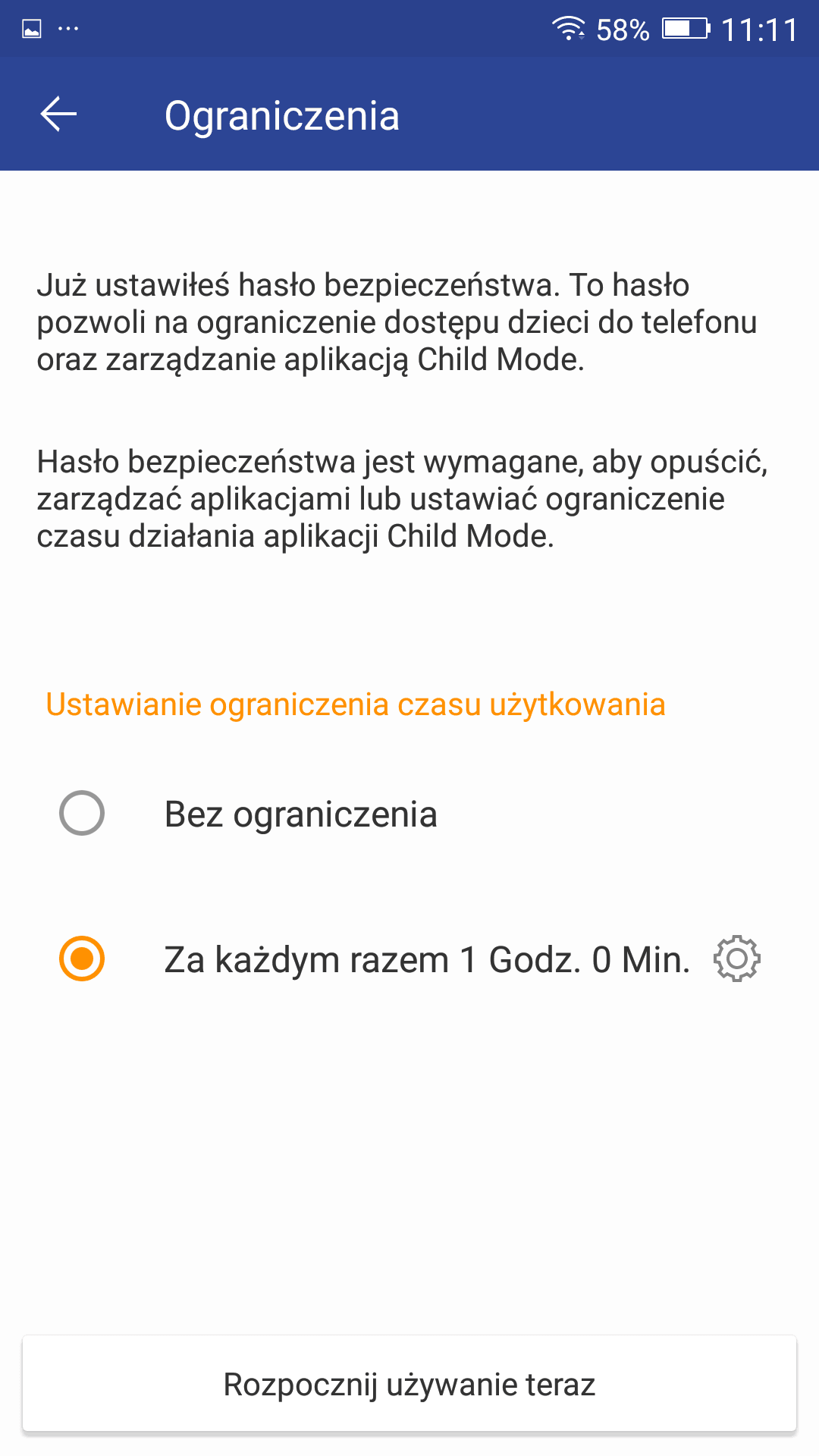Open the time limit gear settings
The height and width of the screenshot is (1456, 819).
[x=736, y=959]
